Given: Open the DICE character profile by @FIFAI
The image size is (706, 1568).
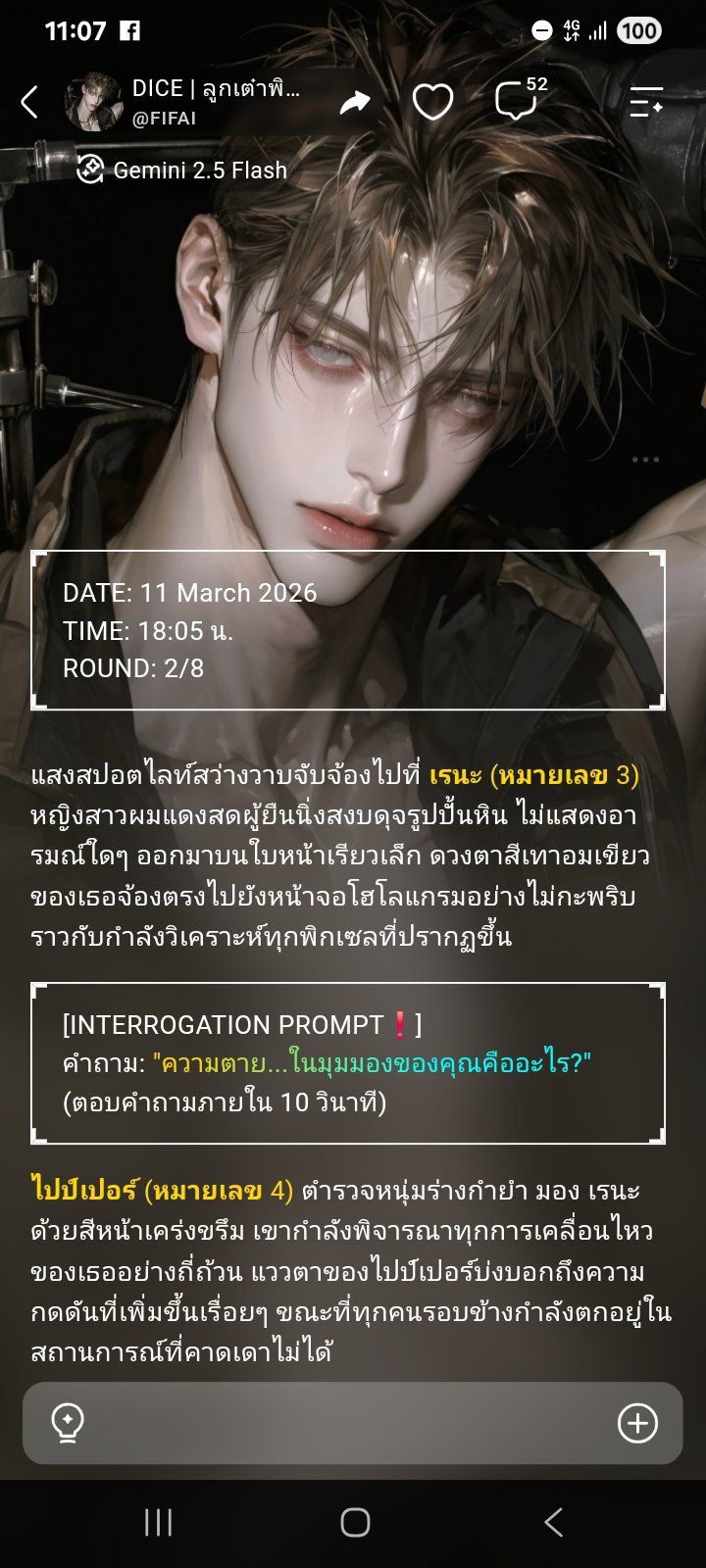Looking at the screenshot, I should click(183, 102).
